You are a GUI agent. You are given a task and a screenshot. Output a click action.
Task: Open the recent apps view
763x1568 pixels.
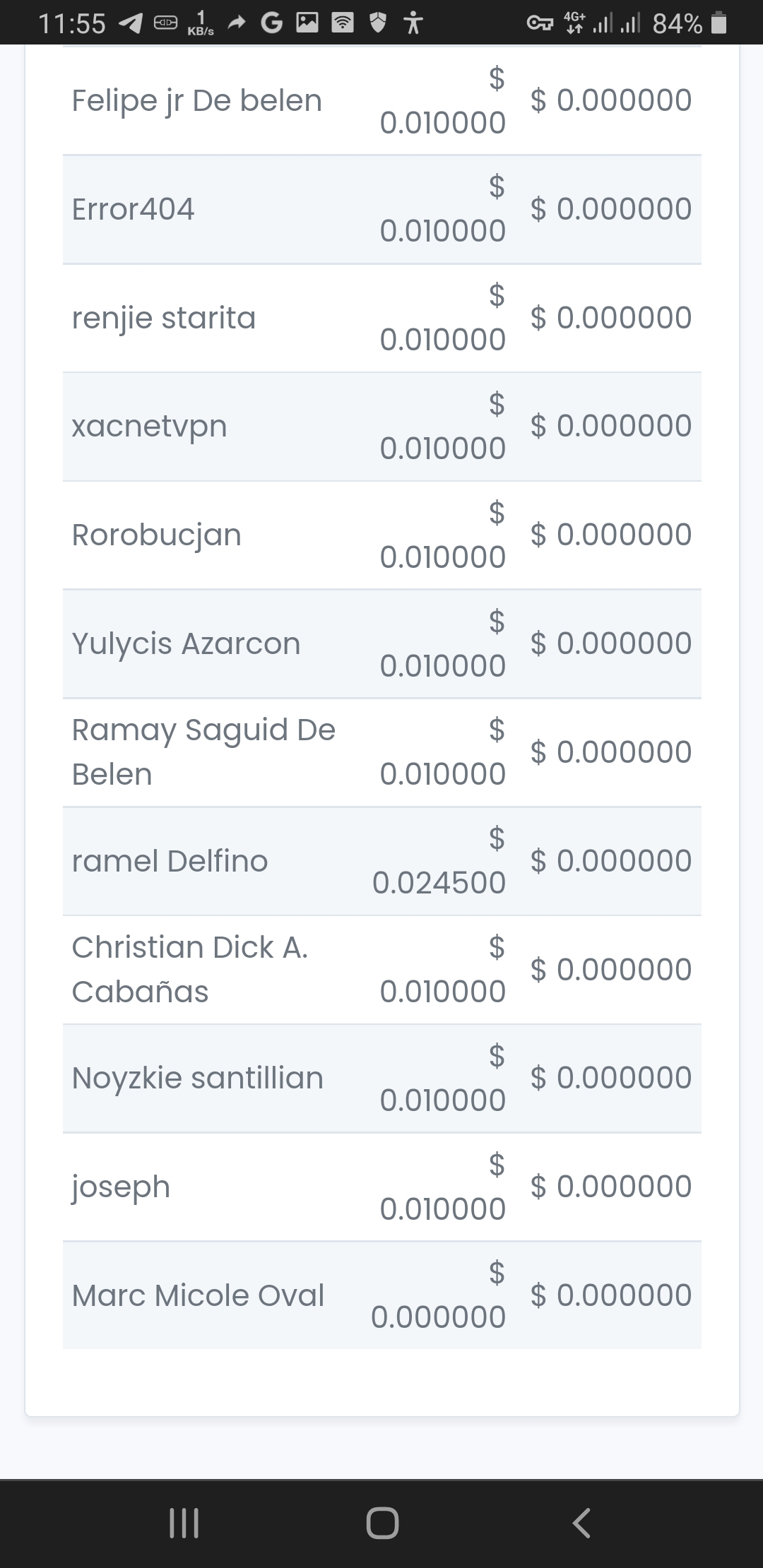tap(184, 1523)
